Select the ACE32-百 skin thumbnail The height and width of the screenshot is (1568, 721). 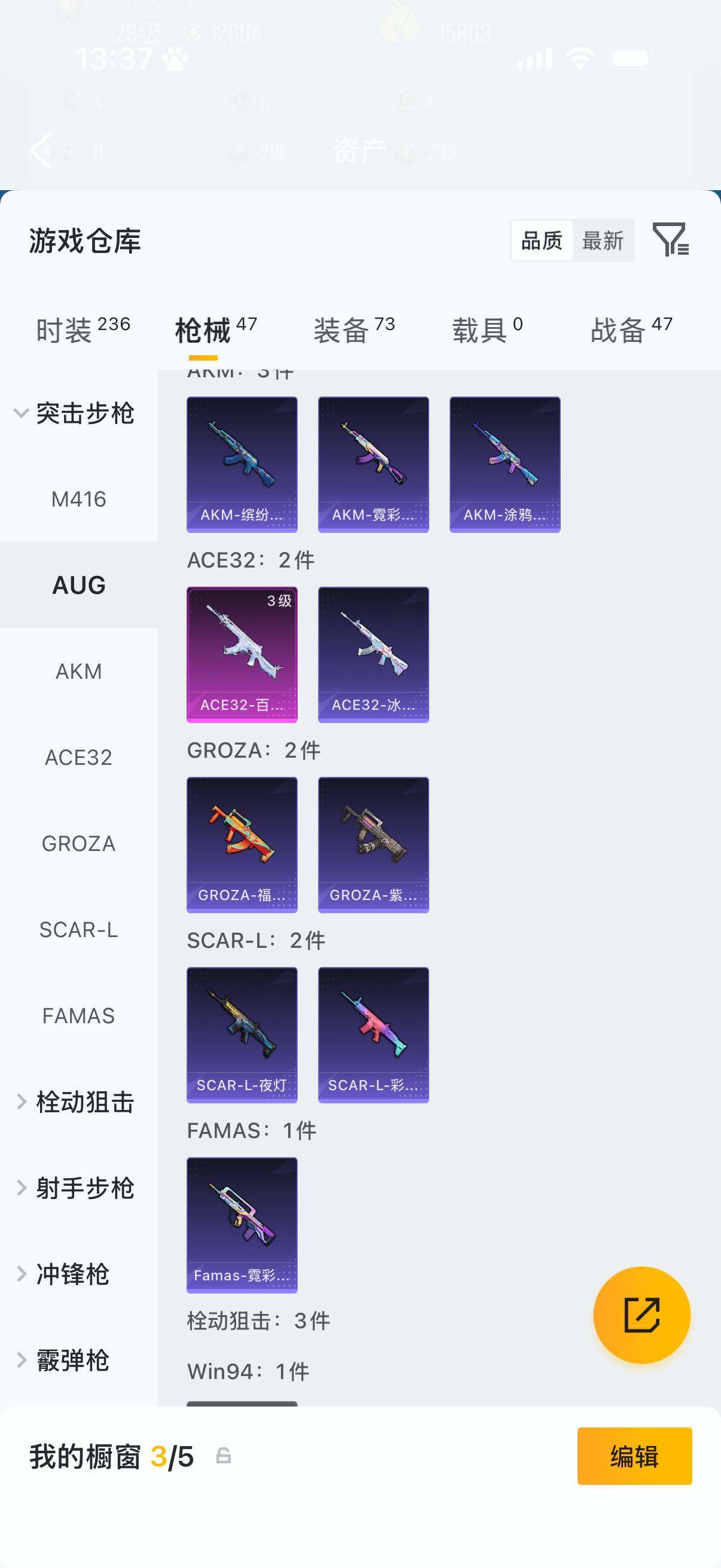coord(242,654)
